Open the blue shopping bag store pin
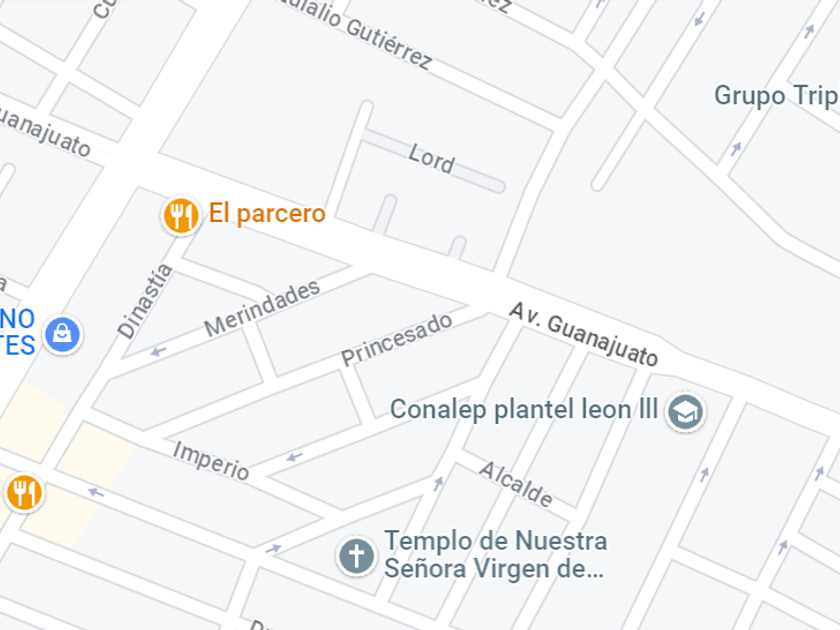 [63, 334]
